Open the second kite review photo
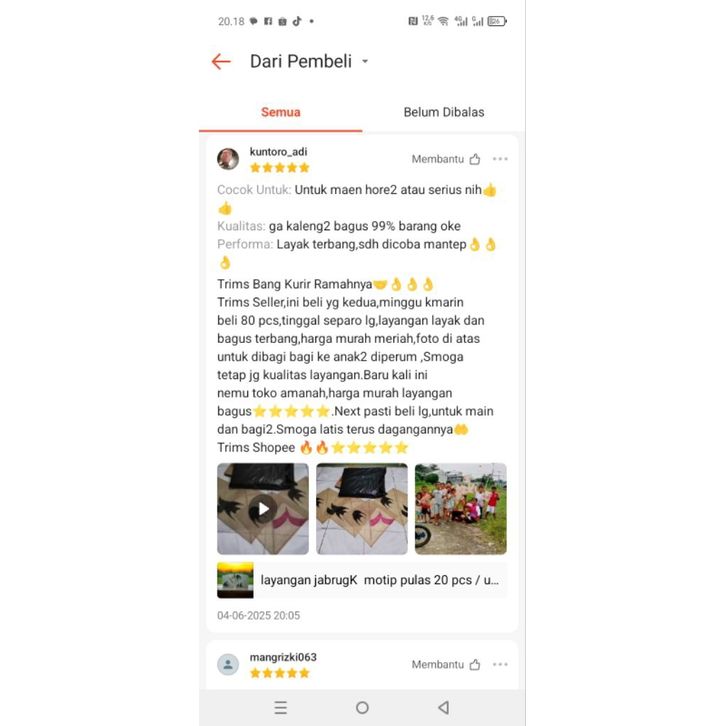Image resolution: width=726 pixels, height=726 pixels. tap(361, 508)
